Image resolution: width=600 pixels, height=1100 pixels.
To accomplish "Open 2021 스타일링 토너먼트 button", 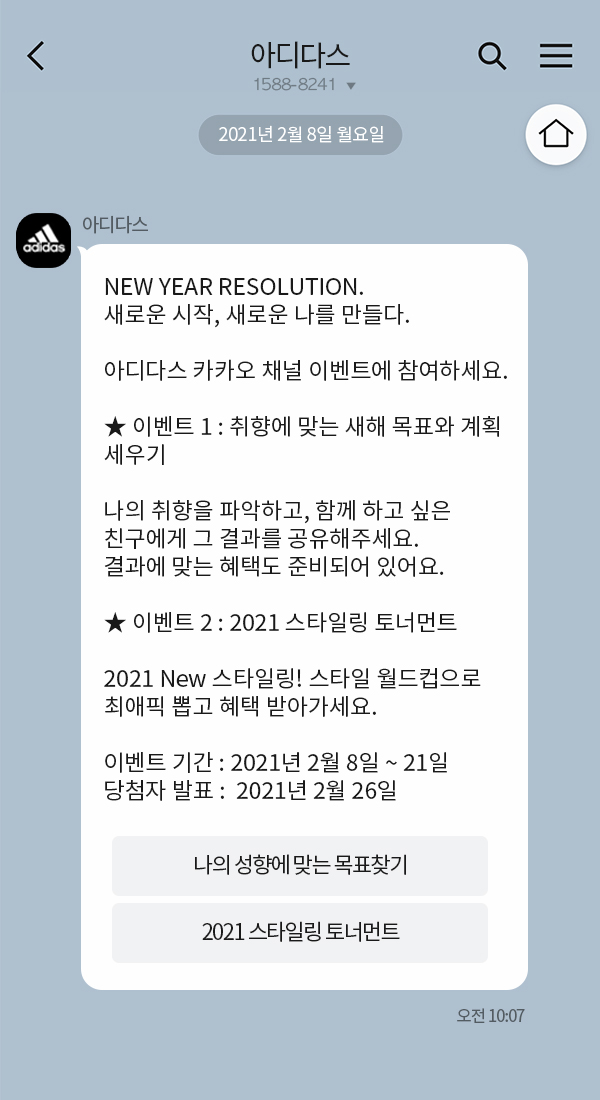I will (x=300, y=932).
